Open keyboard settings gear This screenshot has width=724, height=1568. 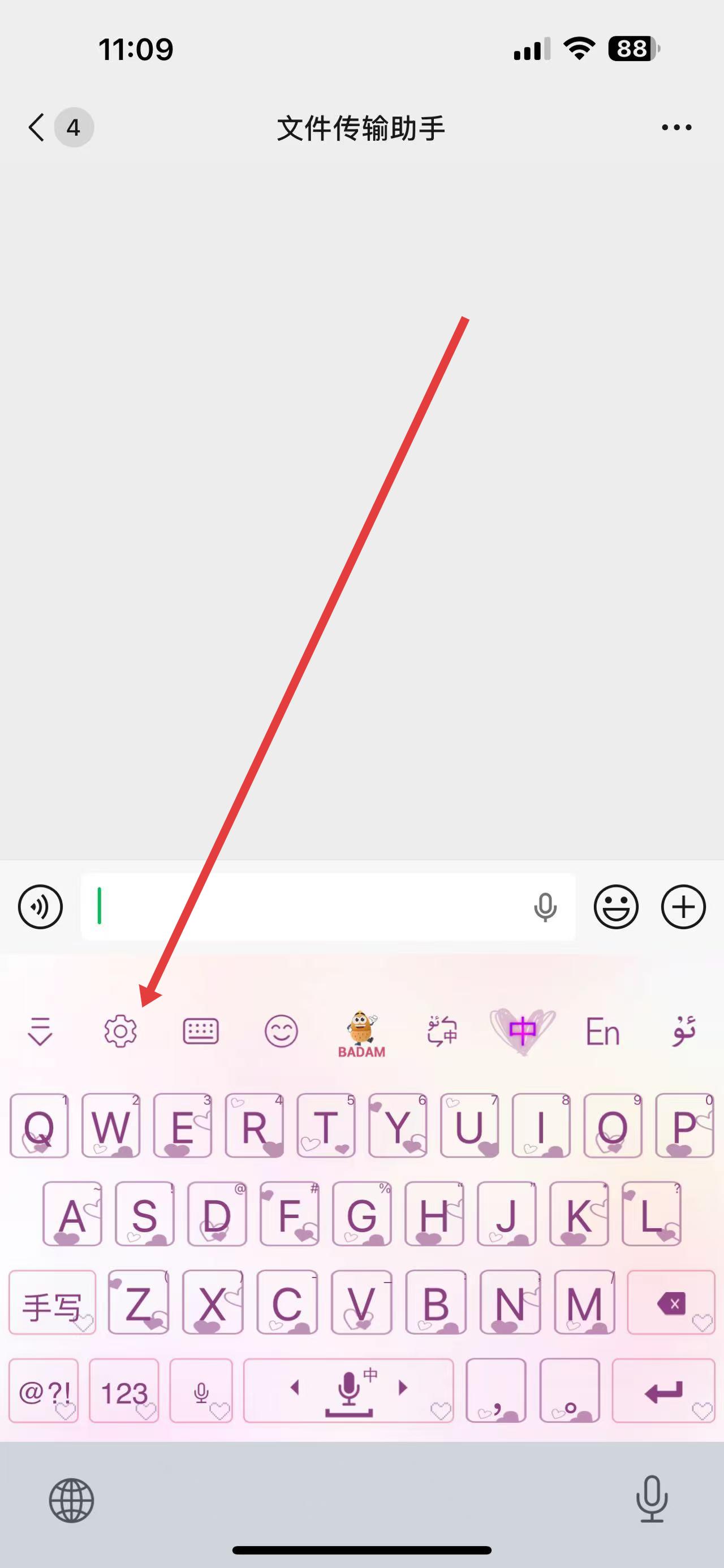(x=120, y=1031)
